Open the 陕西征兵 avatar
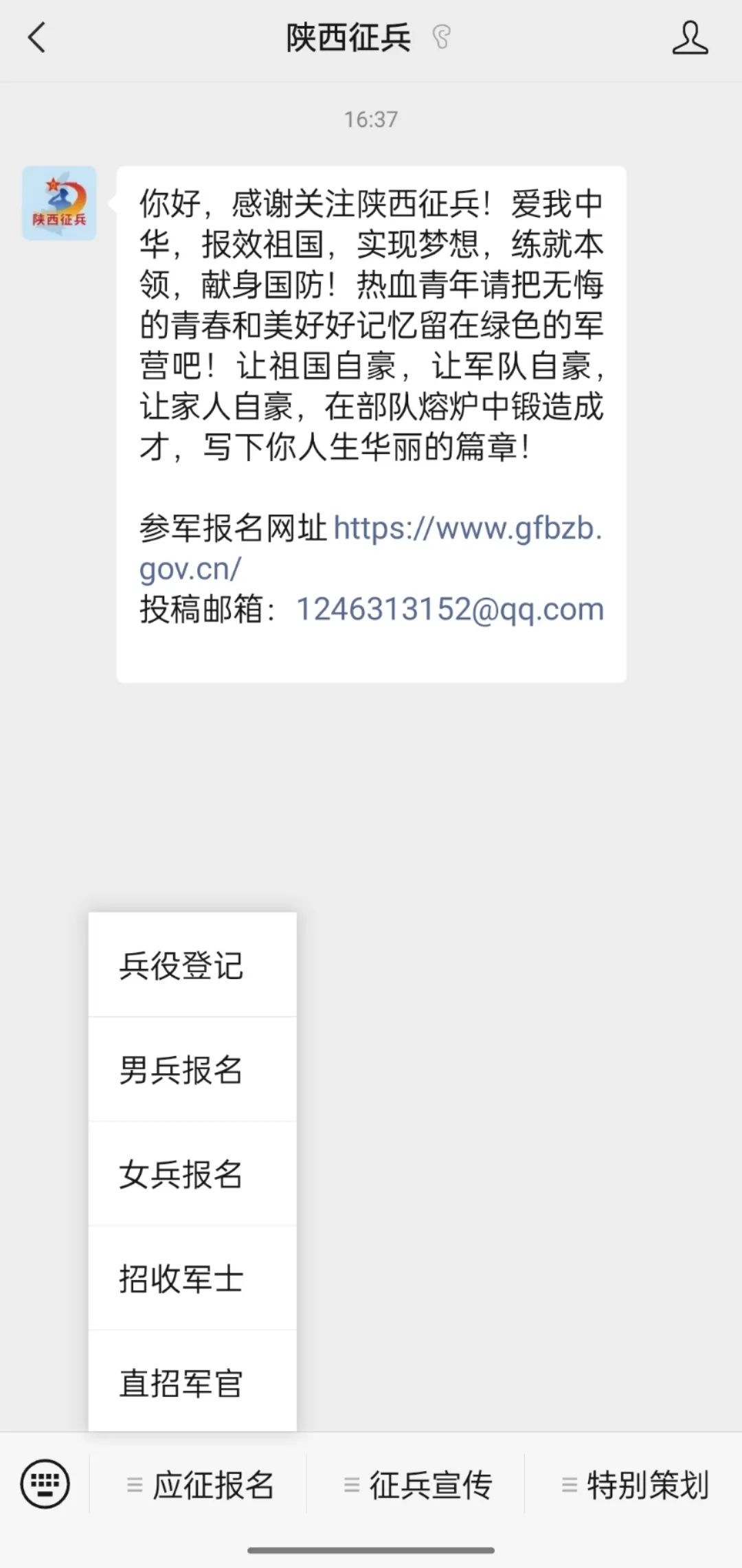The image size is (742, 1568). [59, 203]
